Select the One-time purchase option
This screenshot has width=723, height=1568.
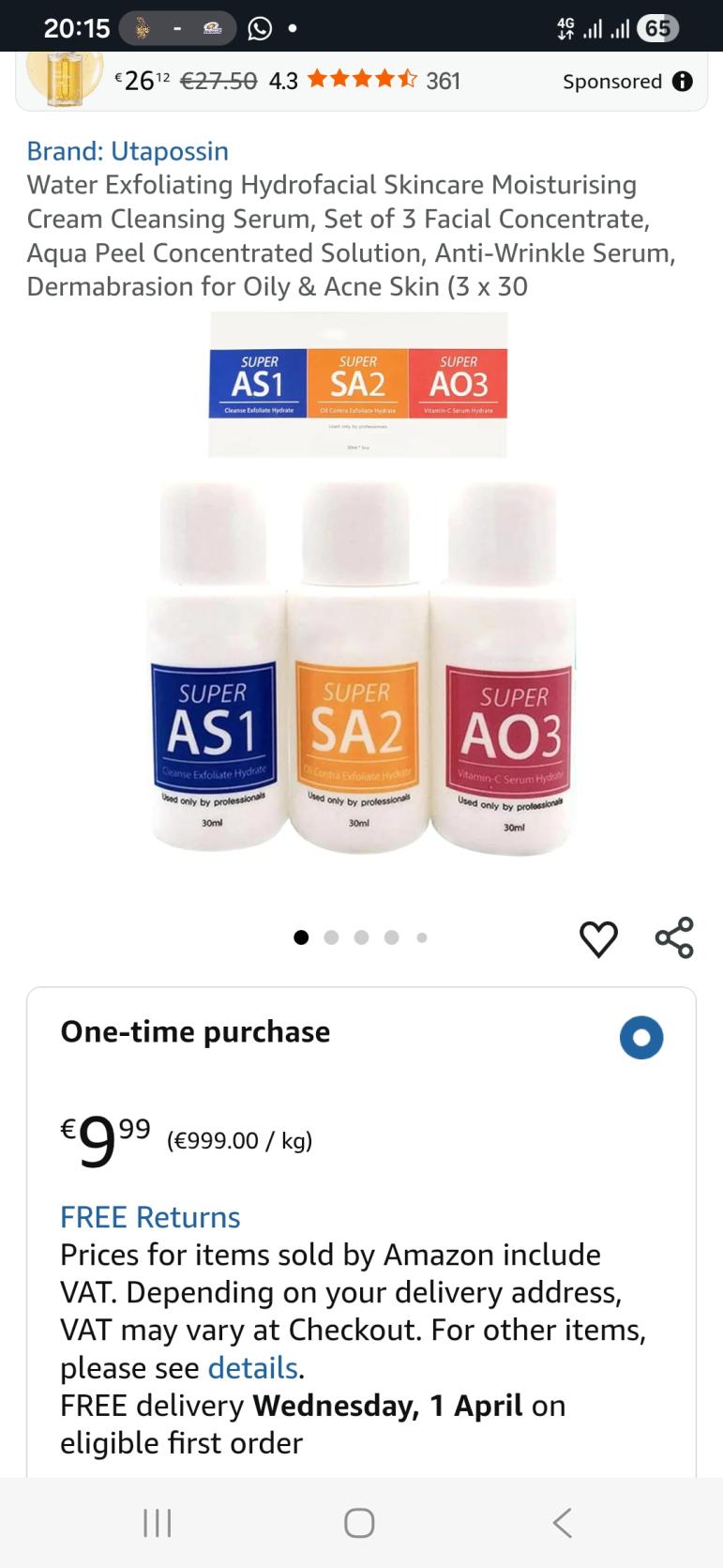click(x=641, y=1038)
